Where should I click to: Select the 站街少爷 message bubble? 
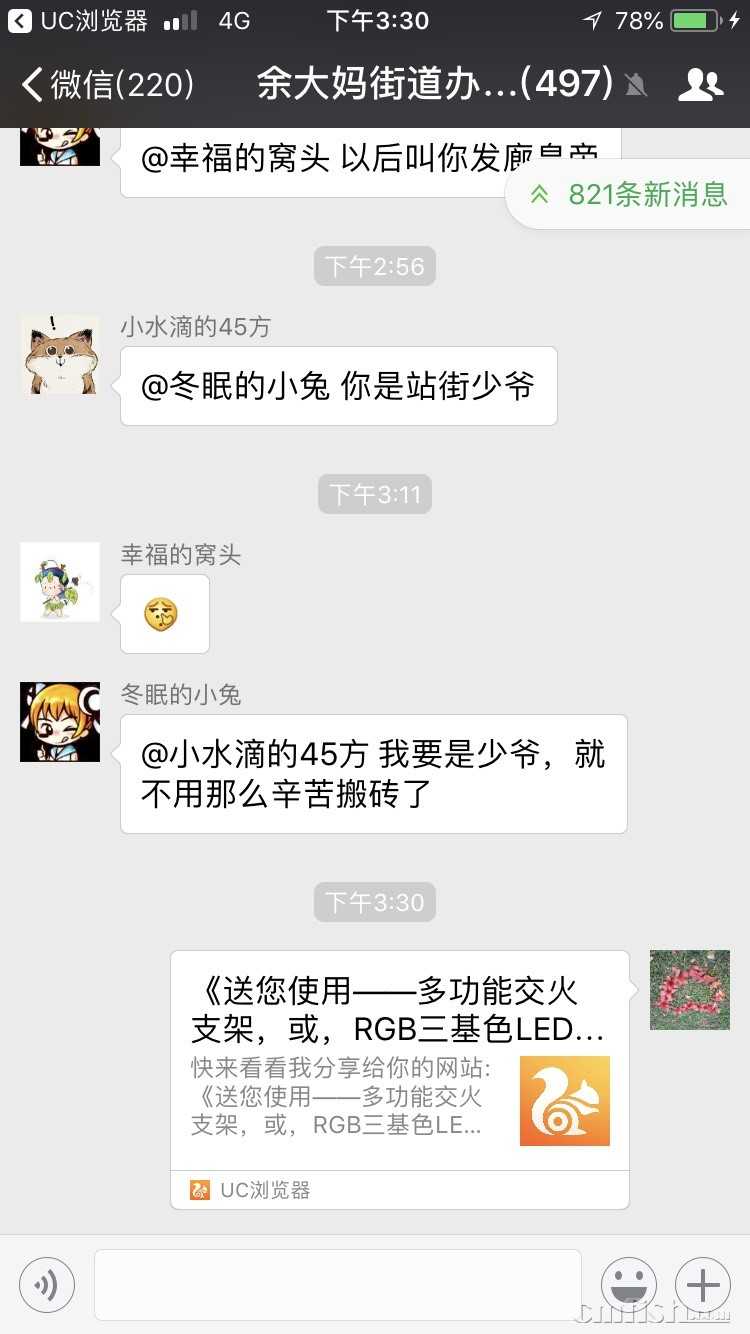click(338, 386)
